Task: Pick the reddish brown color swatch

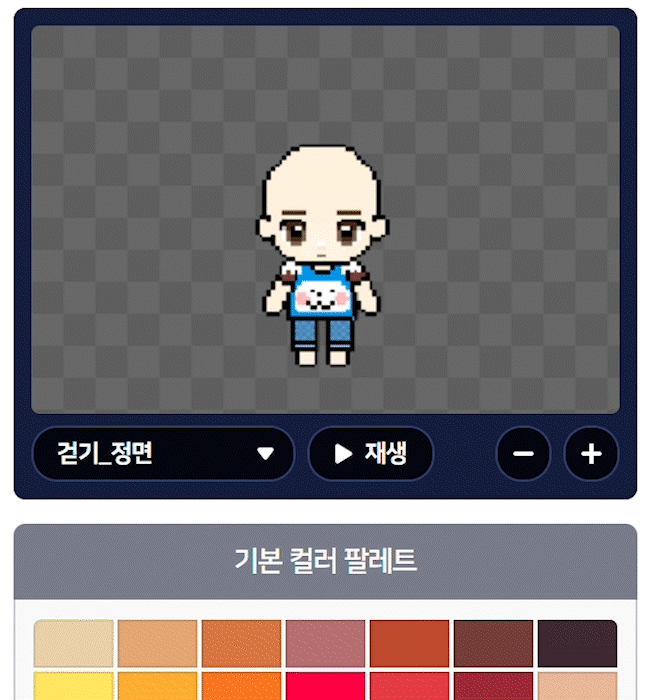Action: [x=494, y=643]
